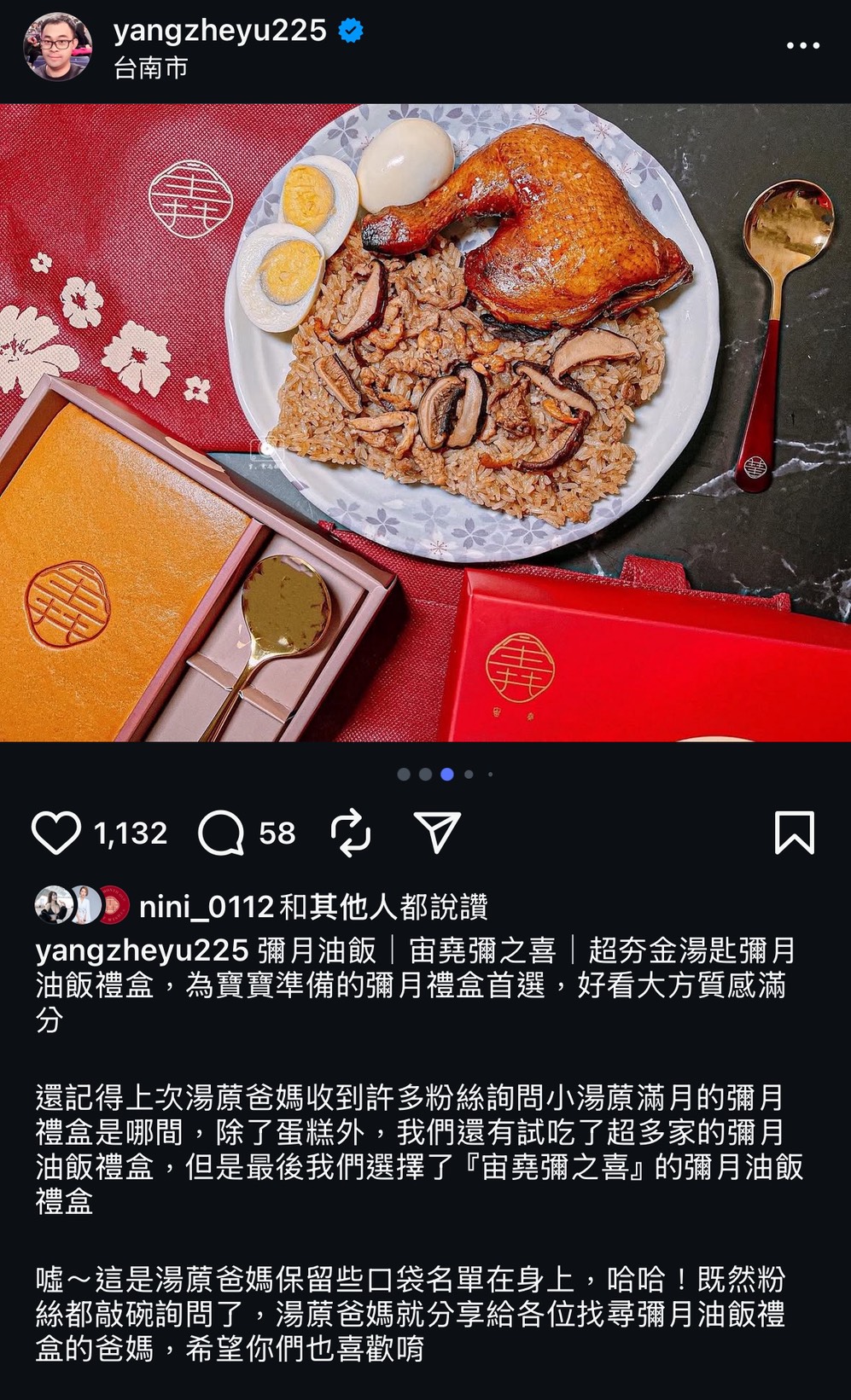Open the post's three-dot overflow menu

(x=802, y=46)
